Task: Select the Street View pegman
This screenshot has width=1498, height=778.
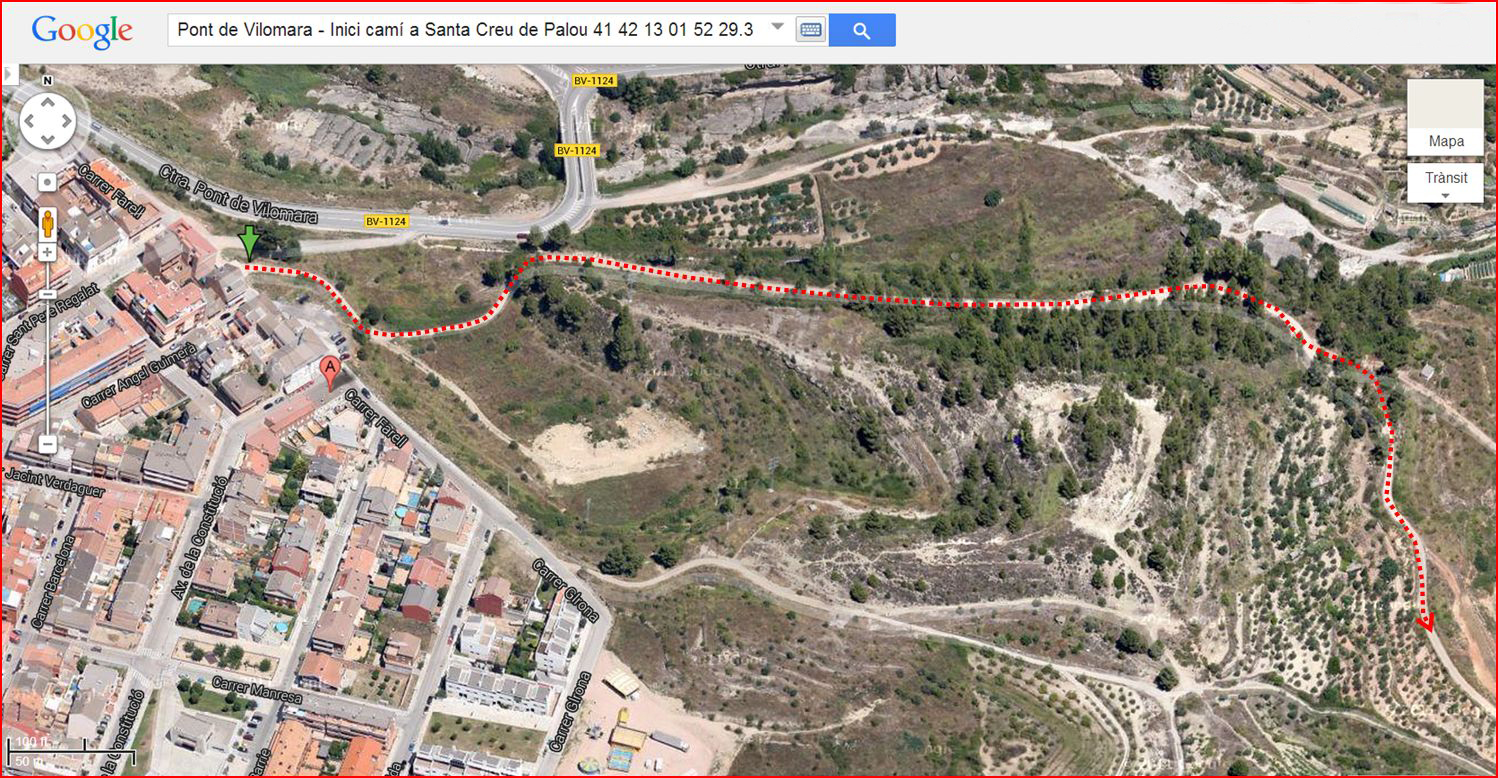Action: pyautogui.click(x=47, y=222)
